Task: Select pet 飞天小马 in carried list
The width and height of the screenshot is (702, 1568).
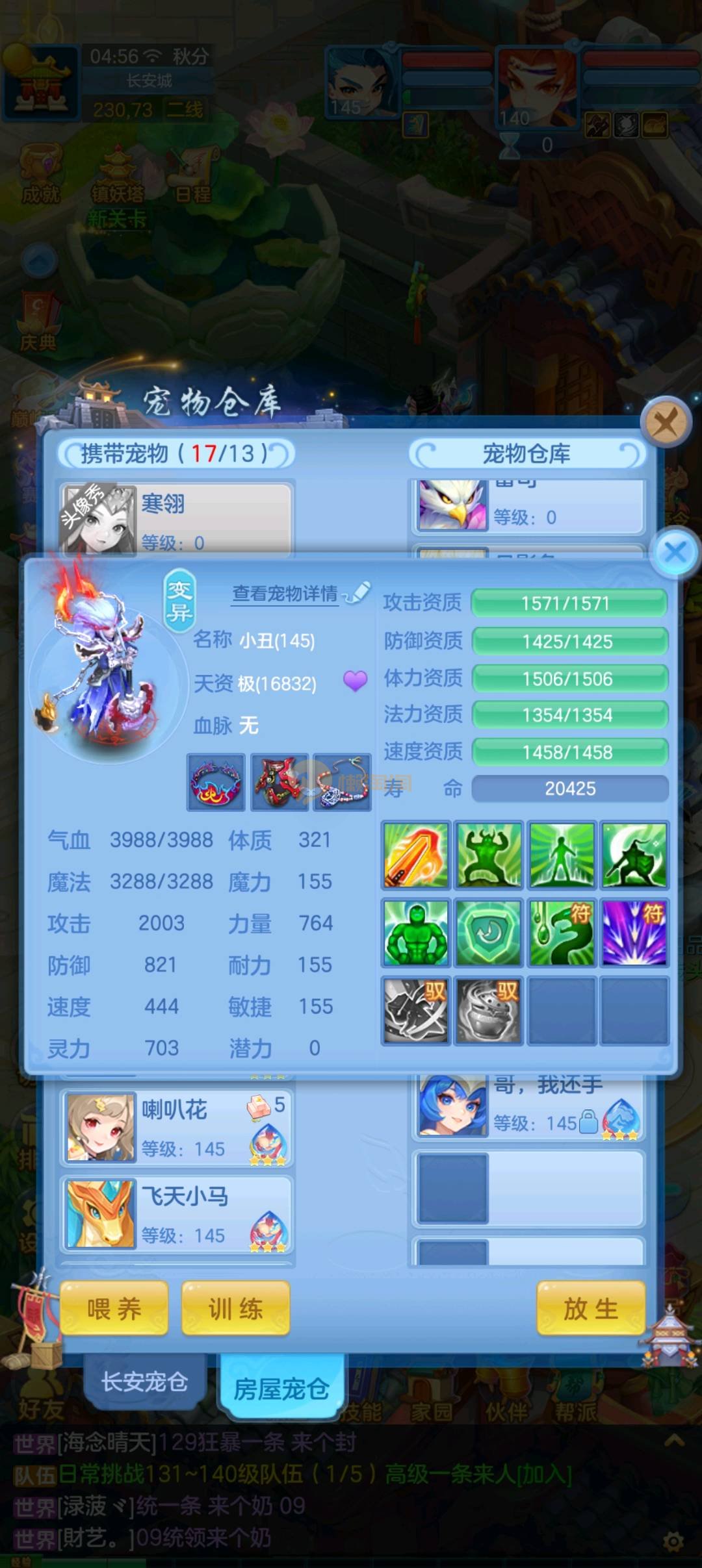Action: point(175,1215)
